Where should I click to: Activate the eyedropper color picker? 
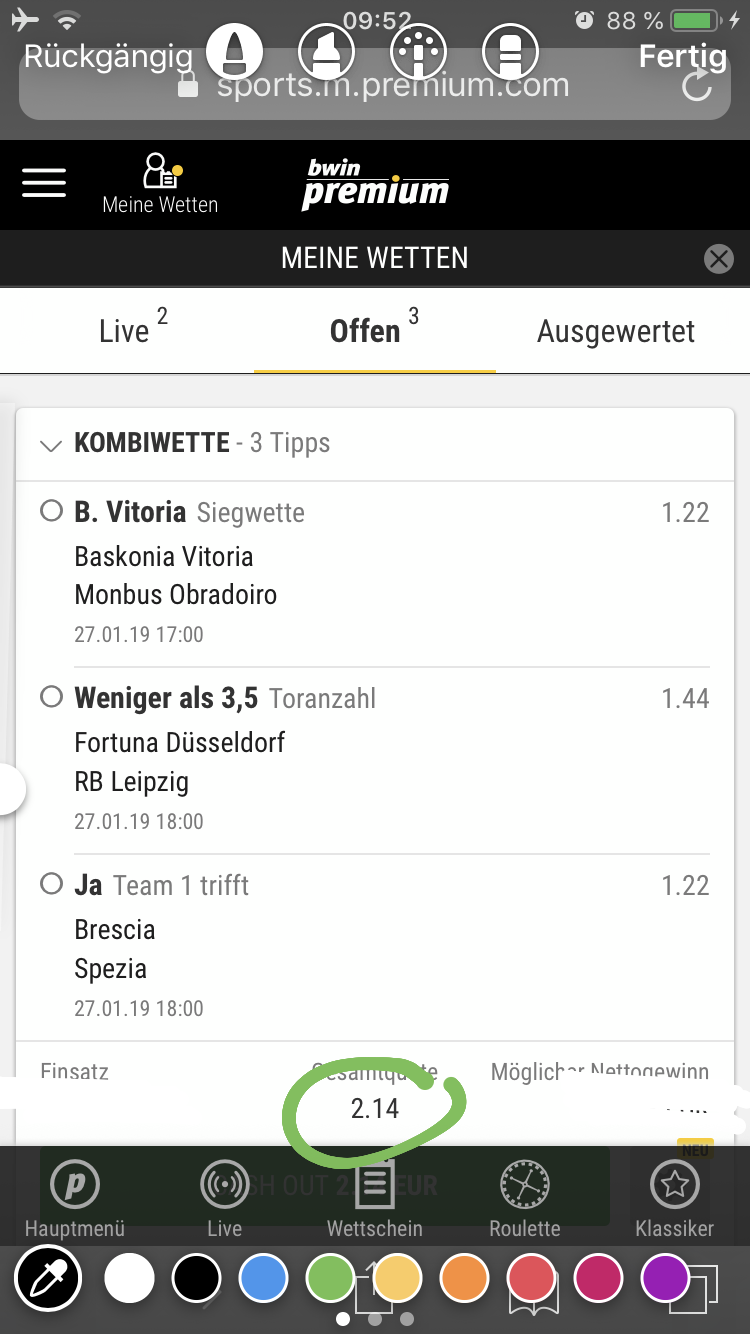(48, 1279)
